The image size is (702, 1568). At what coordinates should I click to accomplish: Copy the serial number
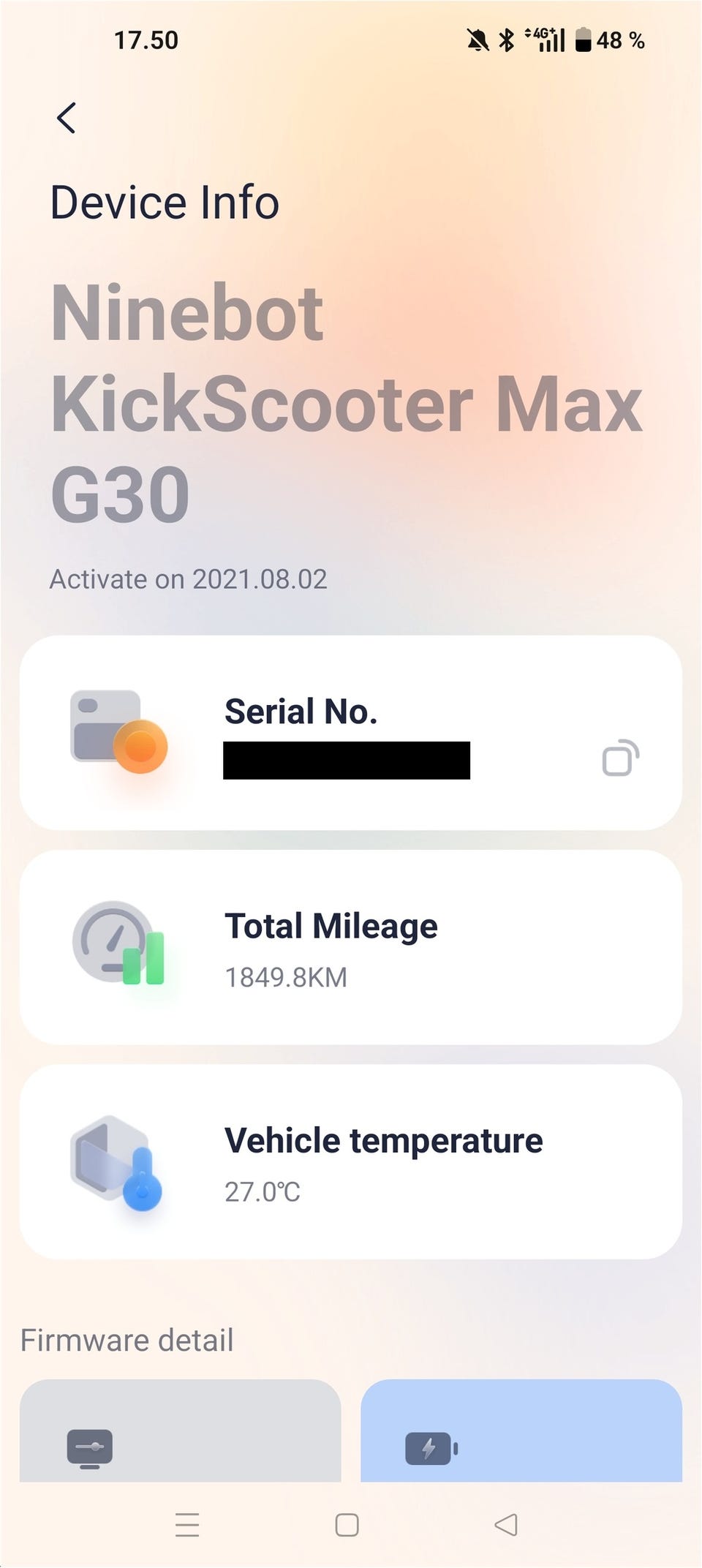(621, 758)
